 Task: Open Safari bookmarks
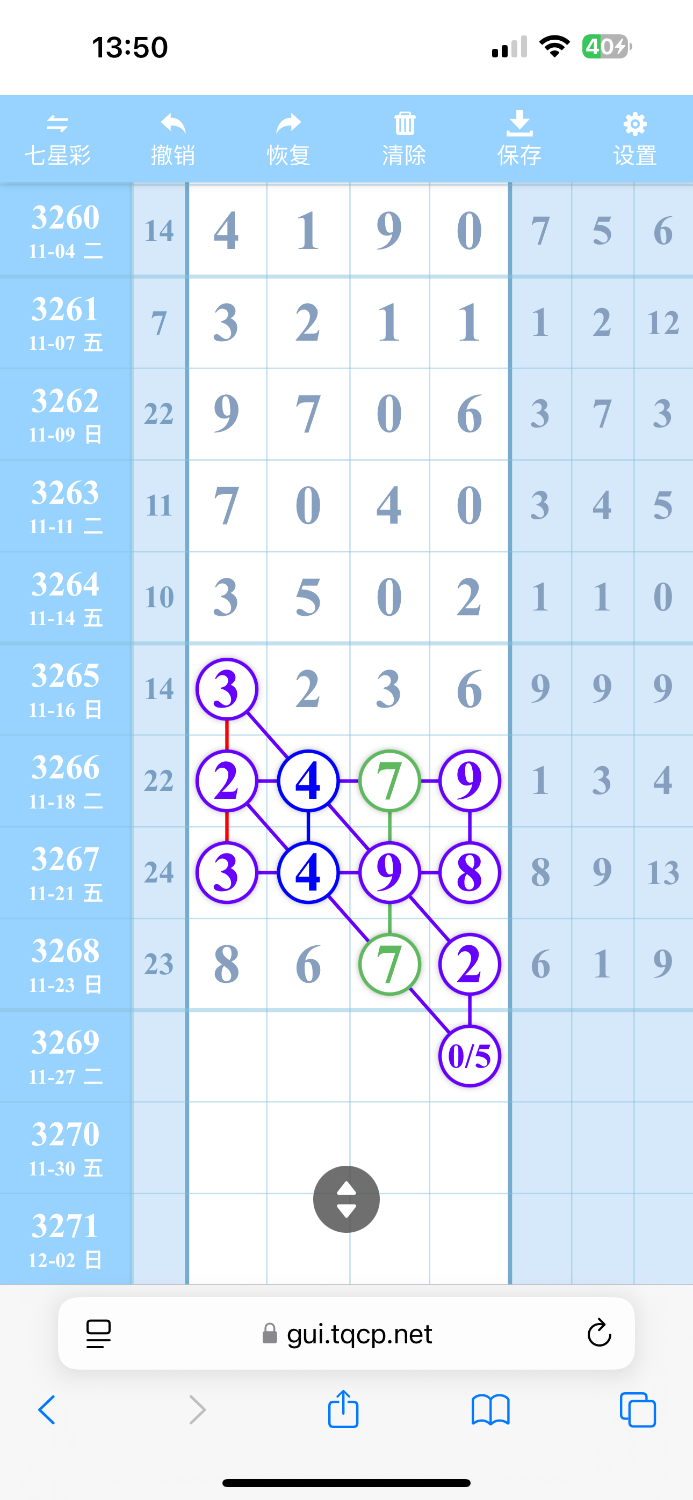click(490, 1410)
